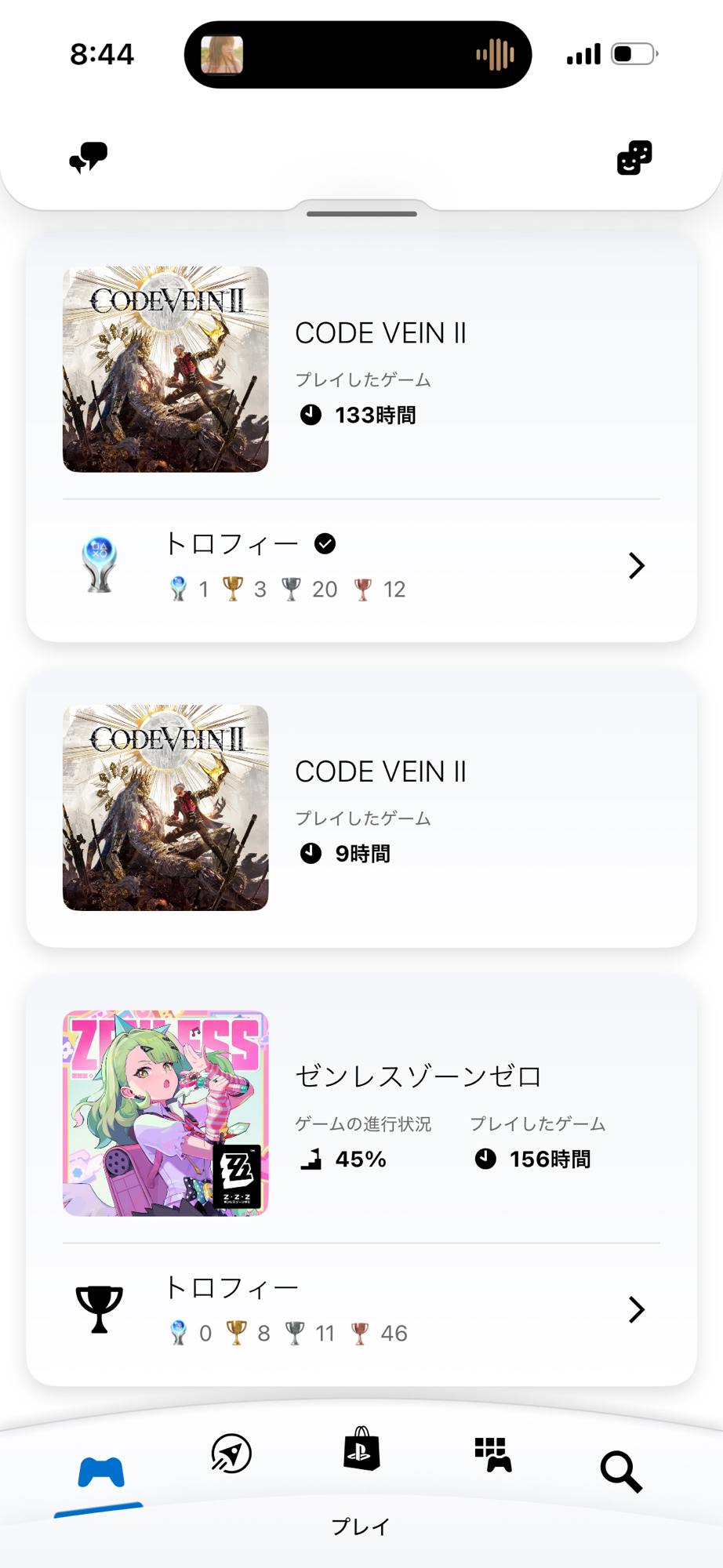The height and width of the screenshot is (1568, 723).
Task: Switch to the Explore rocket tab
Action: pyautogui.click(x=231, y=1454)
